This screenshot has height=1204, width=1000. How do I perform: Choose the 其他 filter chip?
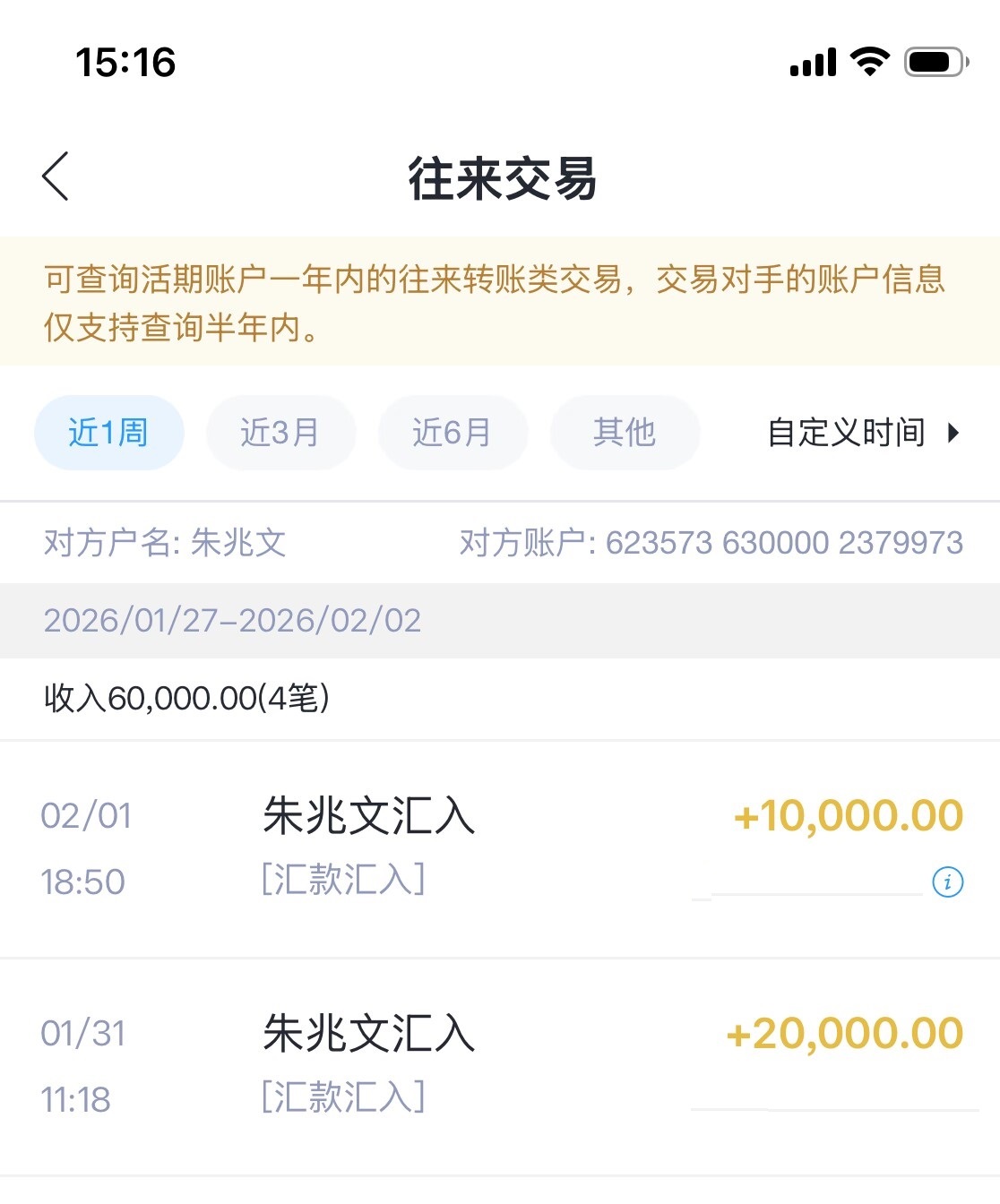pos(625,433)
